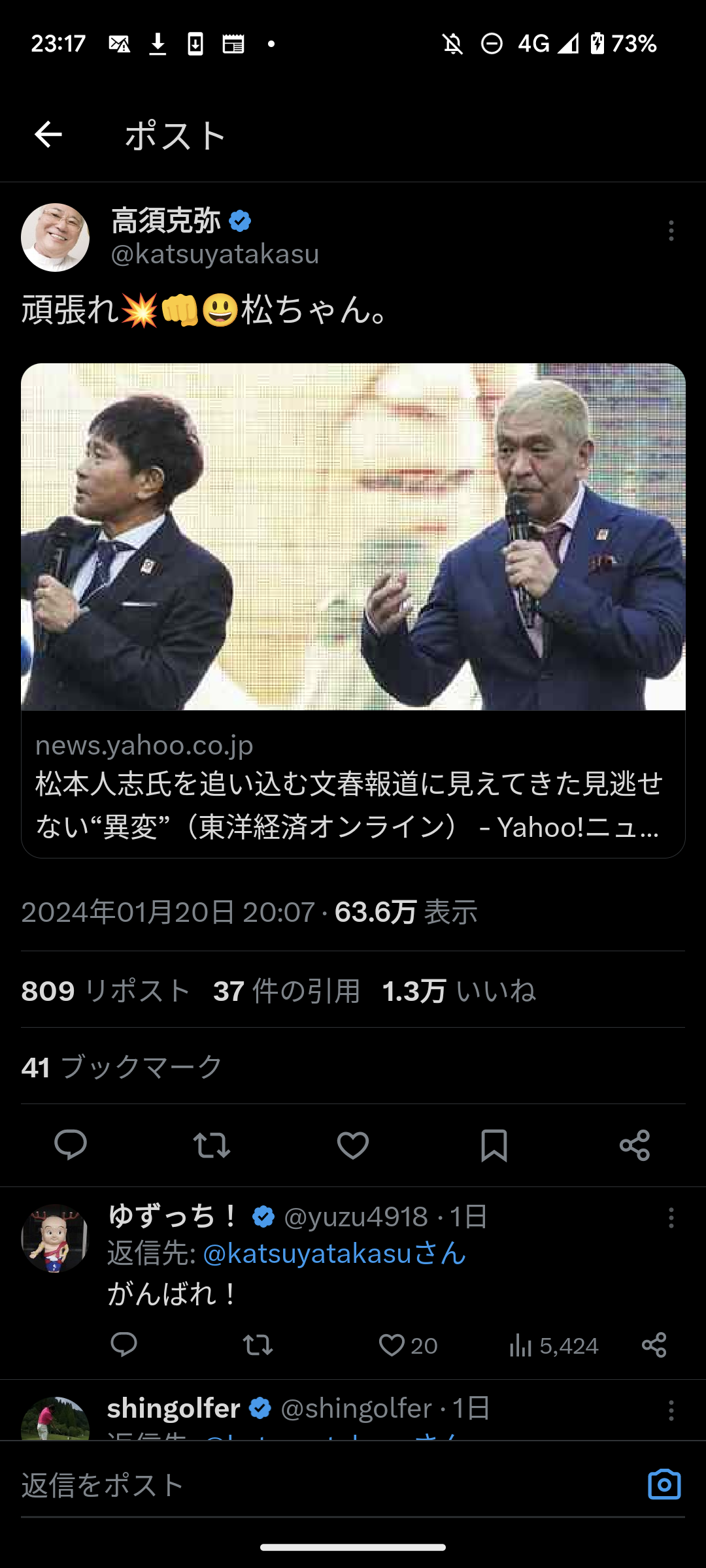Screen dimensions: 706x1568
Task: View the 809 reposts list
Action: click(x=105, y=992)
